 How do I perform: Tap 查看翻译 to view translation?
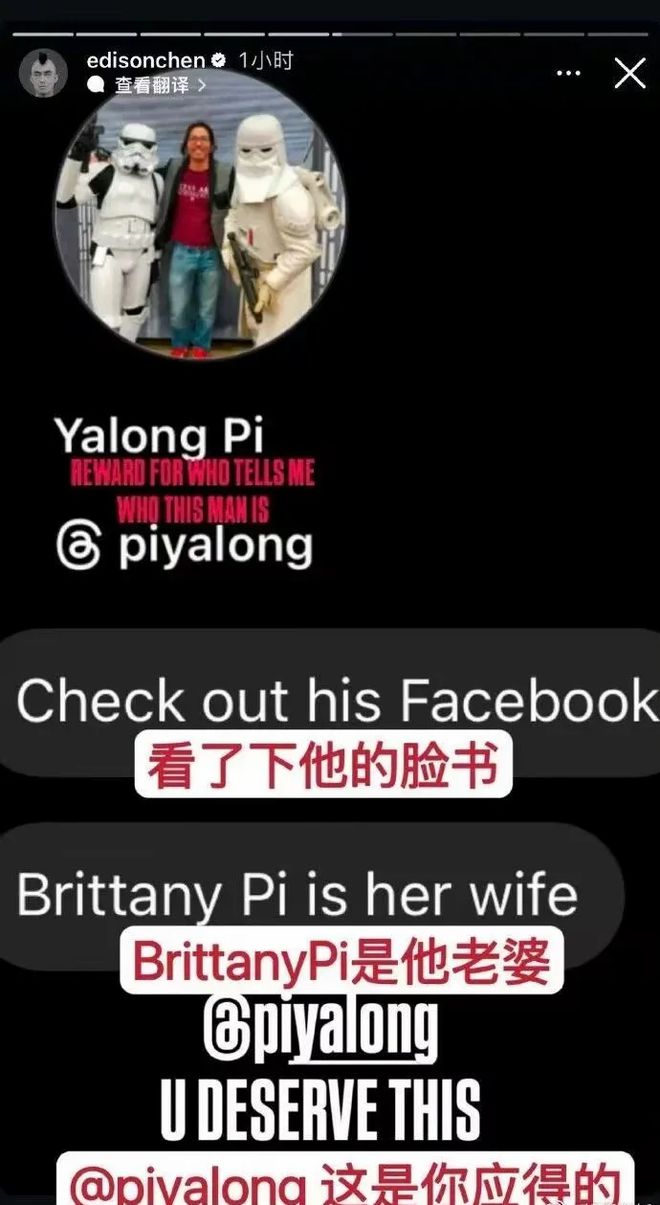[x=152, y=86]
